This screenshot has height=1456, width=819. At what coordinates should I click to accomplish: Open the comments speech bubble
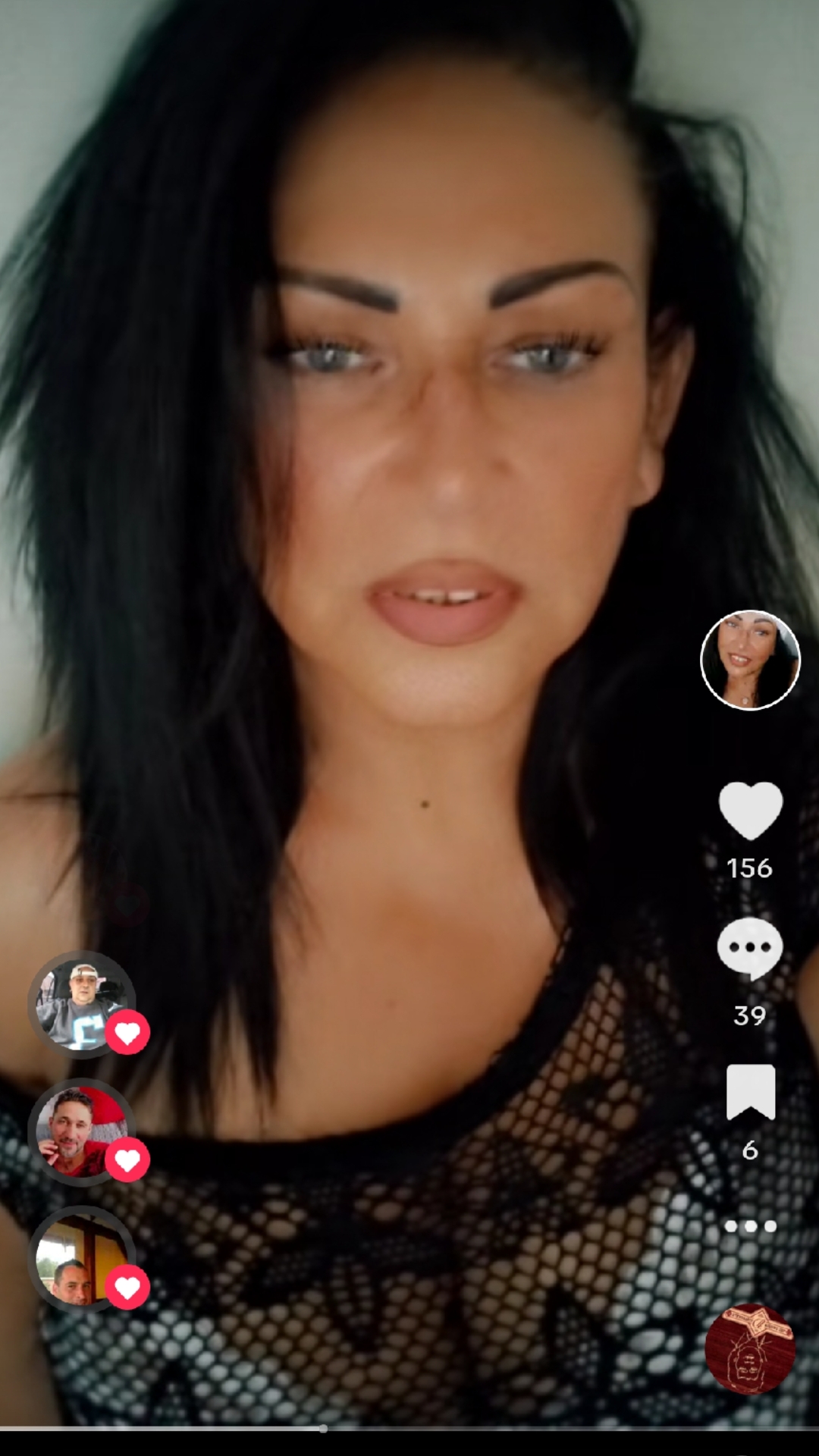[x=749, y=948]
